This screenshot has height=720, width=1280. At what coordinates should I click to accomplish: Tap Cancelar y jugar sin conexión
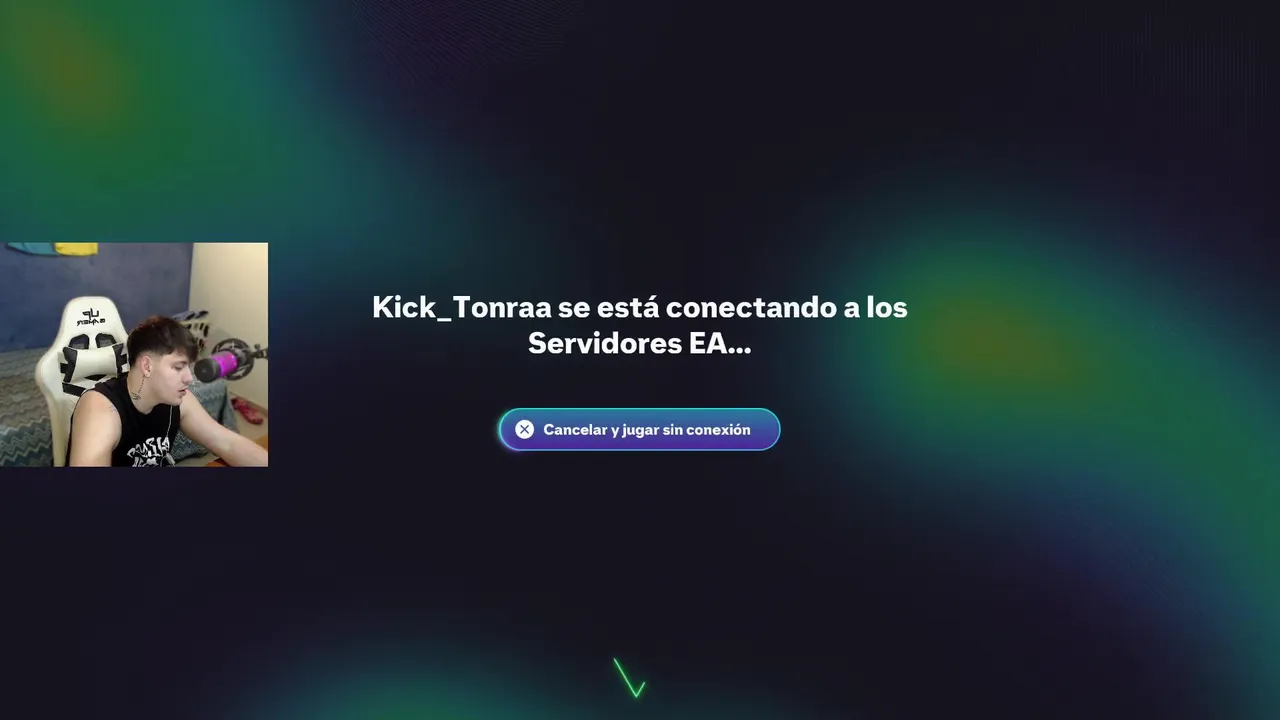[639, 430]
